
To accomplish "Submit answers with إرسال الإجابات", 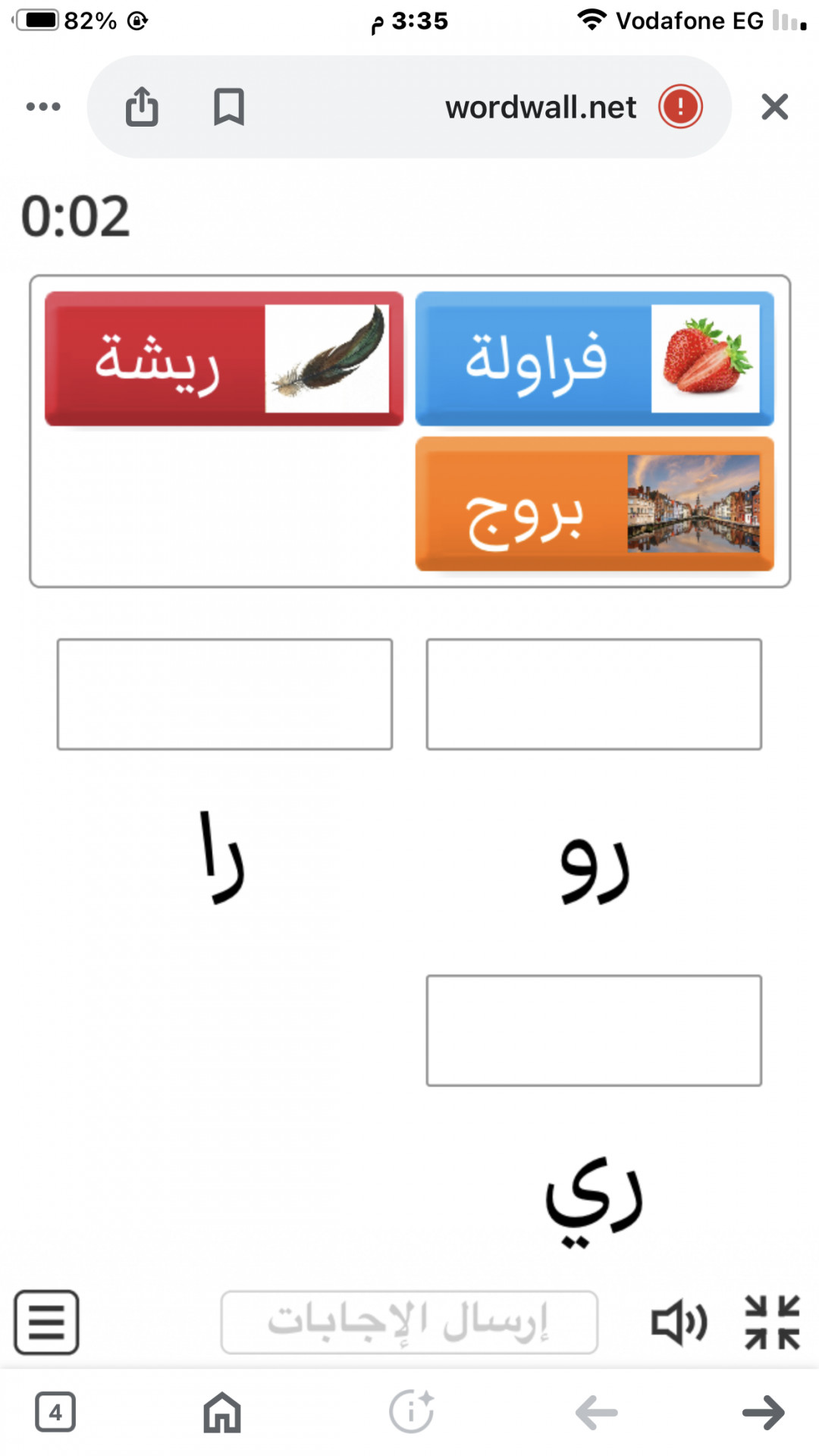I will coord(409,1323).
